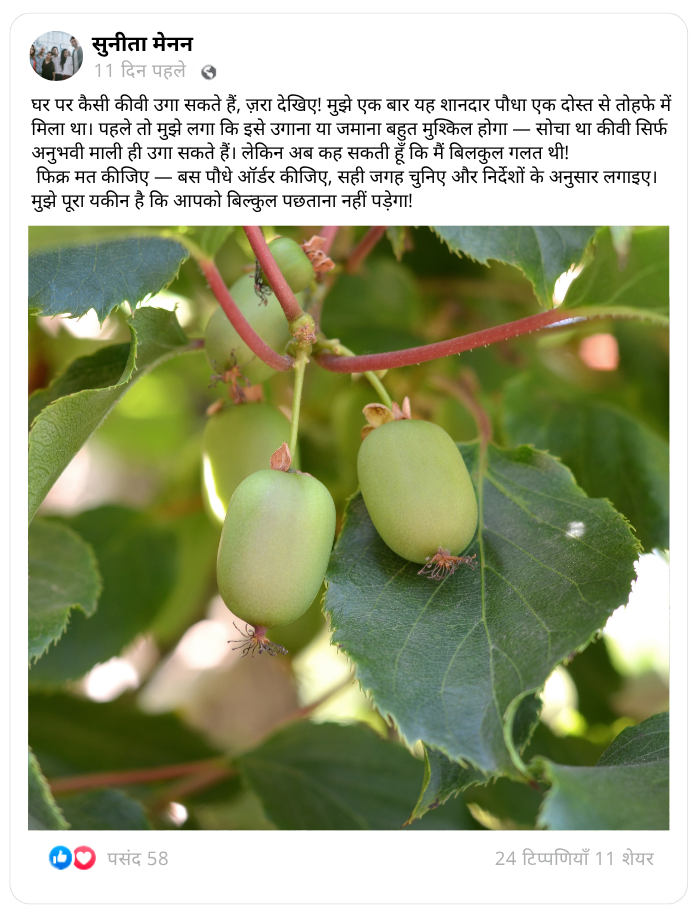View the 11 शेयर list

coord(624,858)
